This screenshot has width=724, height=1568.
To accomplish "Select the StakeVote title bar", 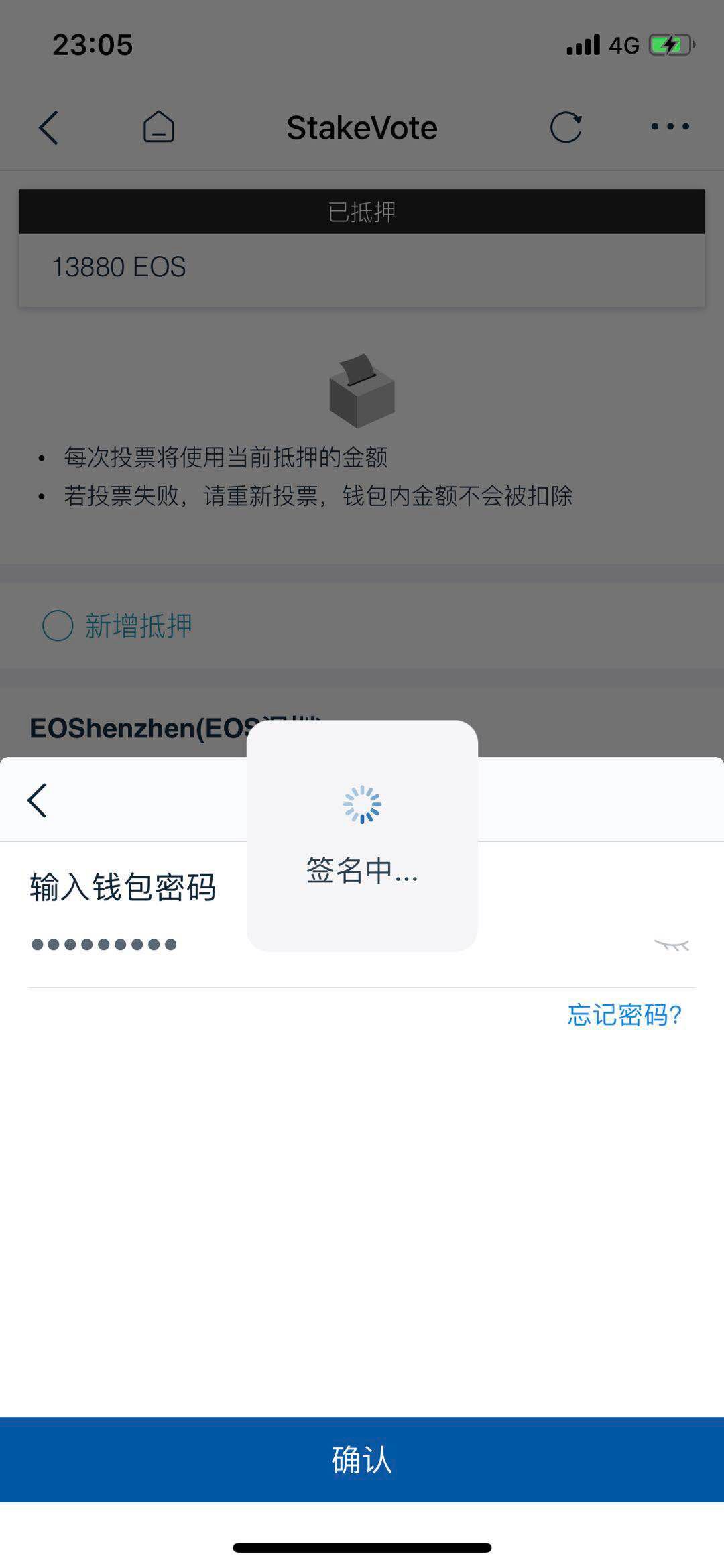I will tap(362, 127).
